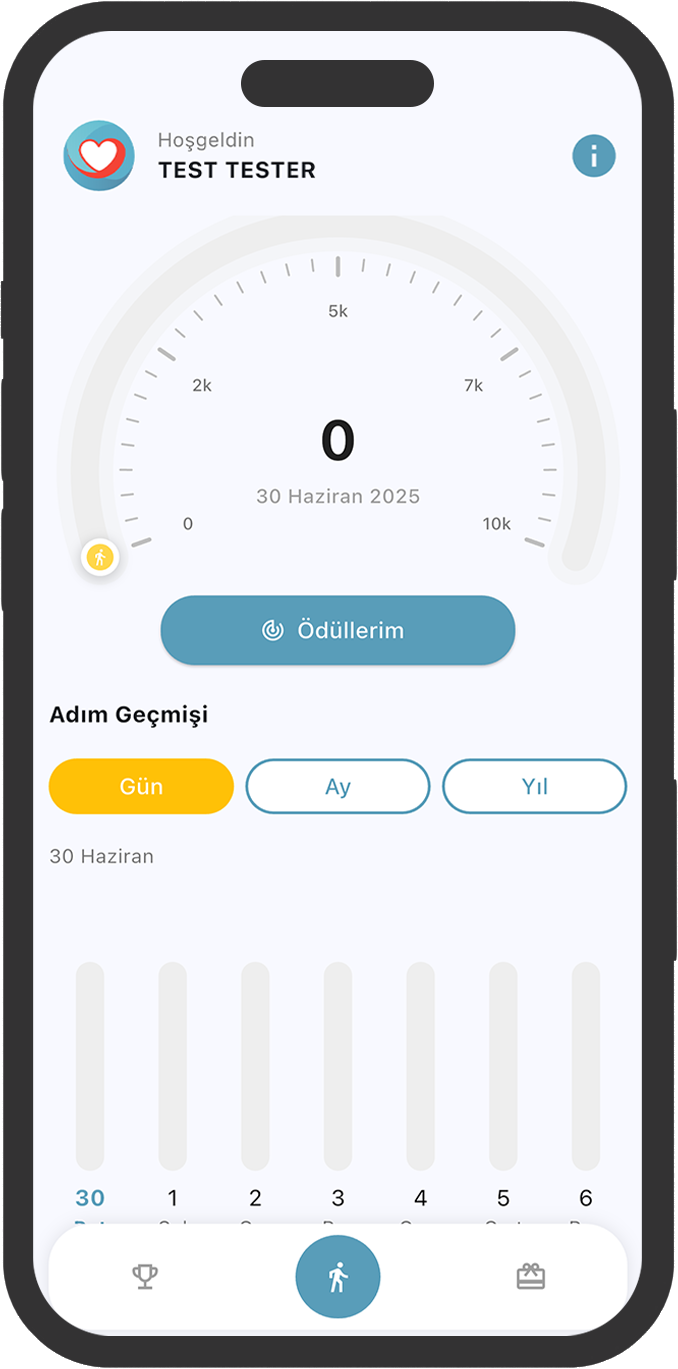Switch to the Yıl view
Screen dimensions: 678x1369
point(535,786)
